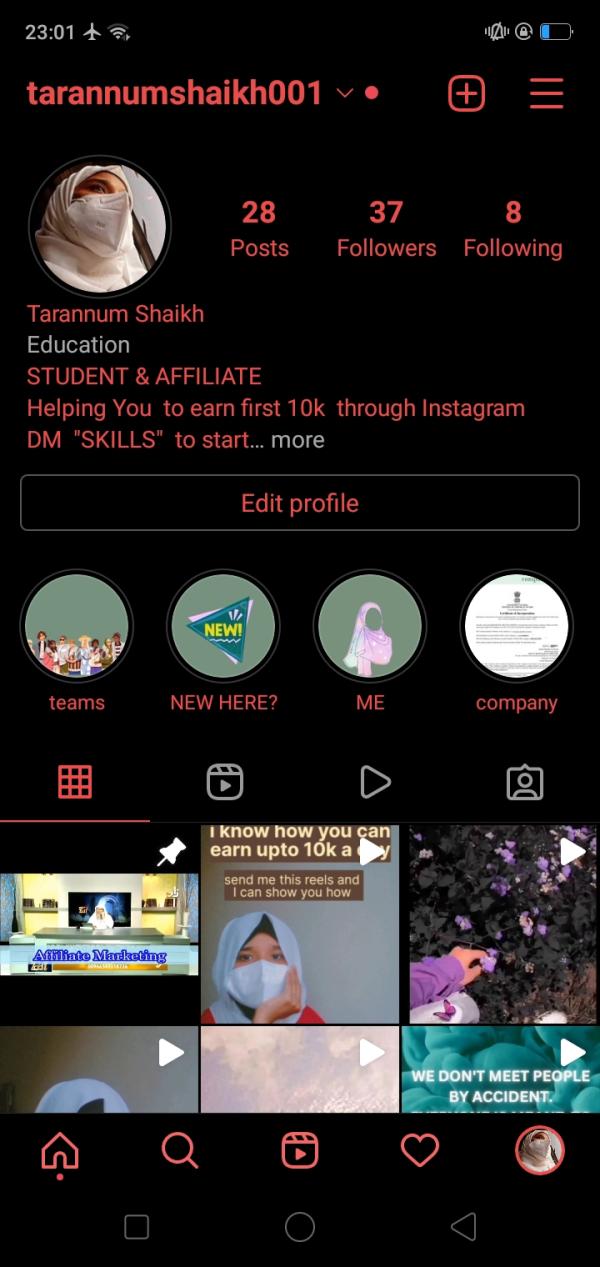Switch to the tagged photos tab
600x1267 pixels.
(525, 782)
